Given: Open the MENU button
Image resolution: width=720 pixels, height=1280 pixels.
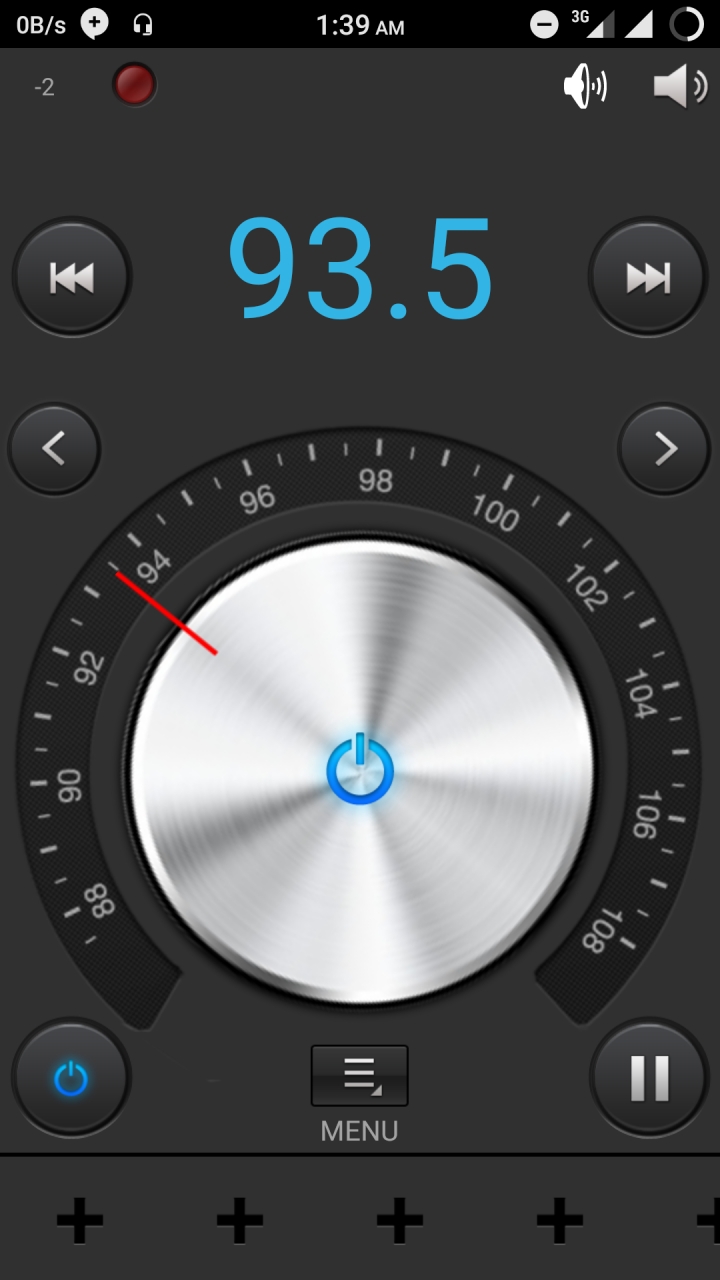Looking at the screenshot, I should pyautogui.click(x=360, y=1076).
